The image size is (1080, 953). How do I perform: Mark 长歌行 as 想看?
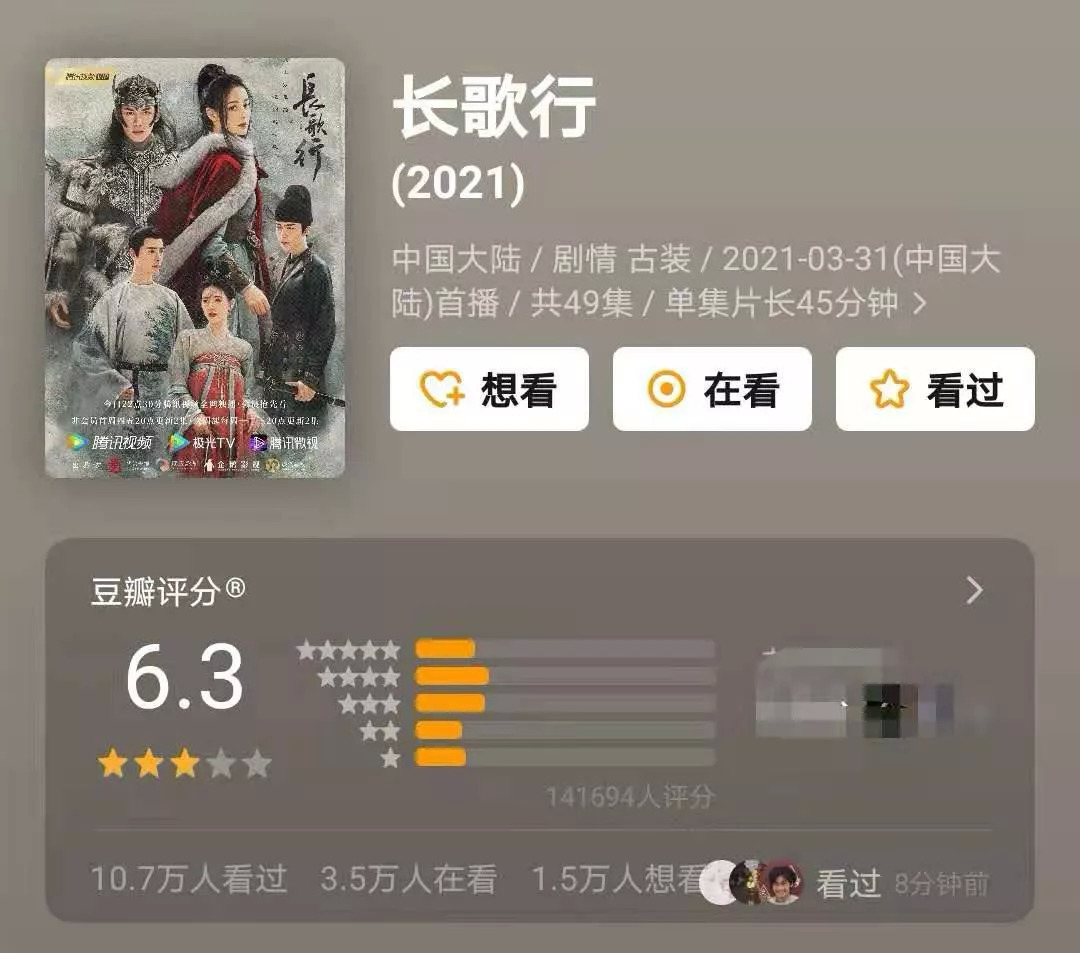(x=489, y=389)
